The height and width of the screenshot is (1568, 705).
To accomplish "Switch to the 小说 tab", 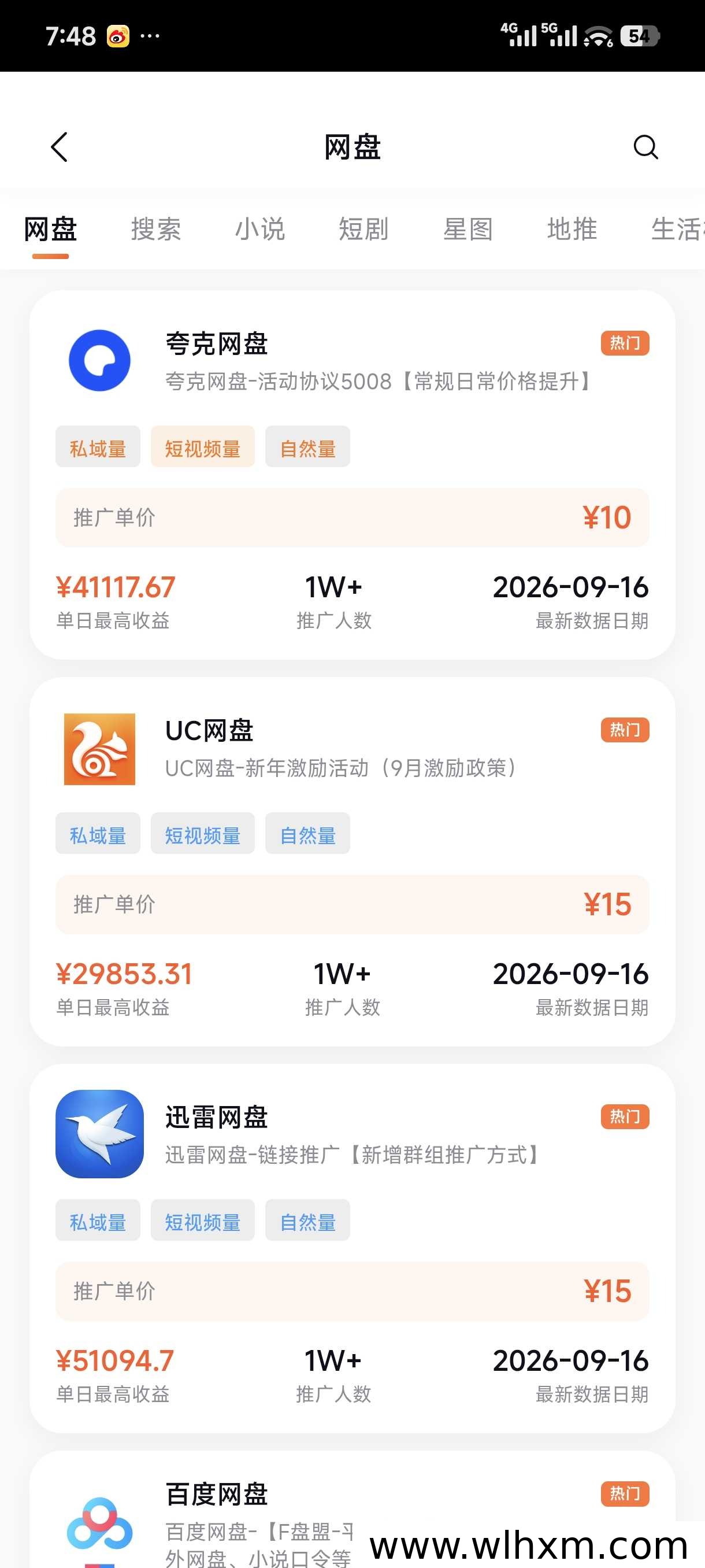I will (x=259, y=230).
